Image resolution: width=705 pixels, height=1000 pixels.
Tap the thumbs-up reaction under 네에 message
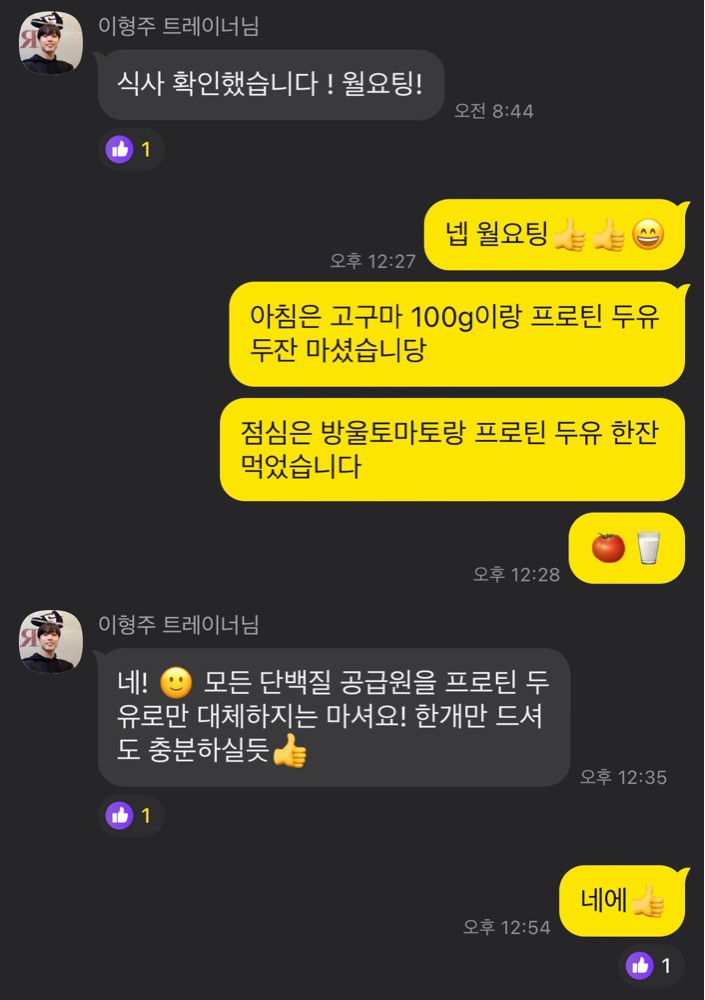pos(652,966)
